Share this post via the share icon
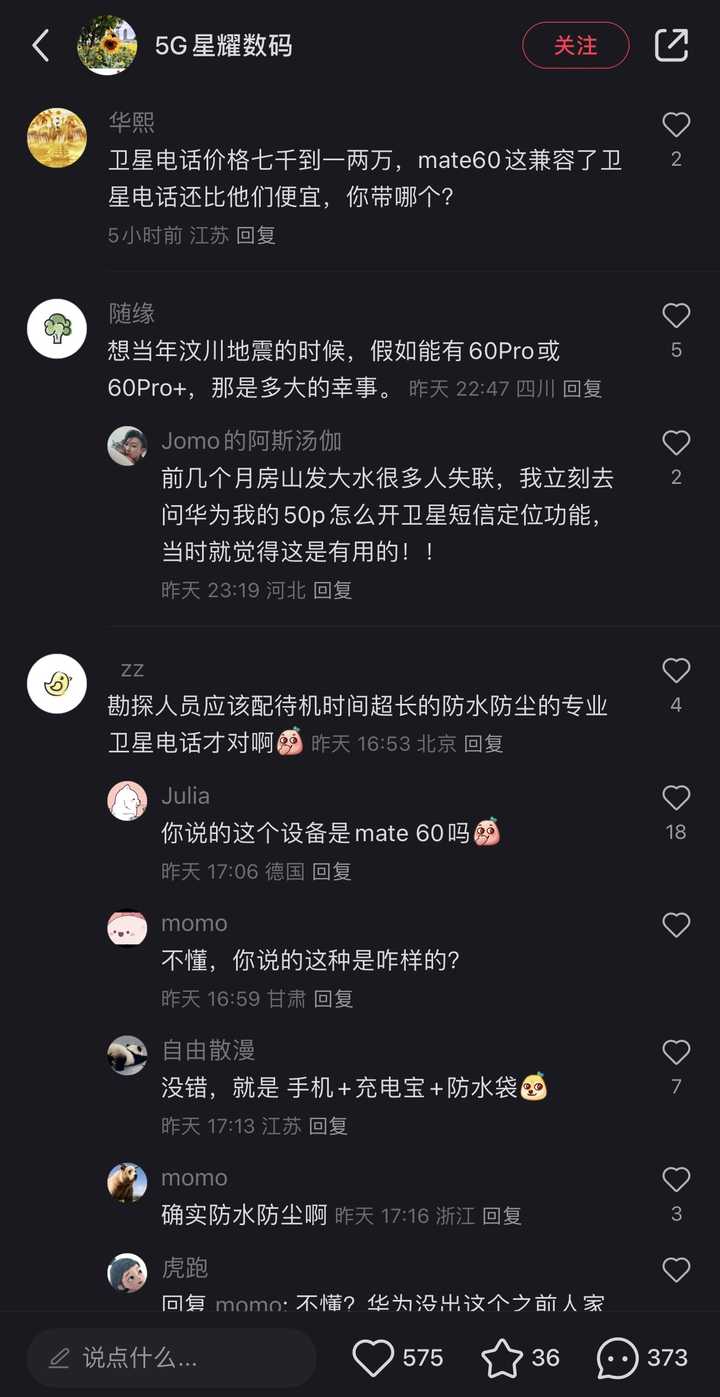720x1397 pixels. [x=671, y=46]
